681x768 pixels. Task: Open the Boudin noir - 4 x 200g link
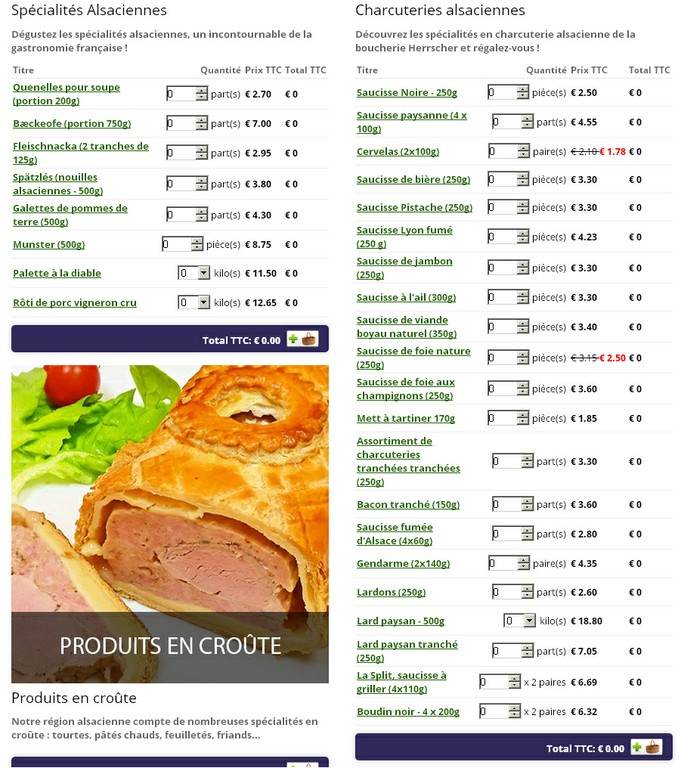click(408, 712)
